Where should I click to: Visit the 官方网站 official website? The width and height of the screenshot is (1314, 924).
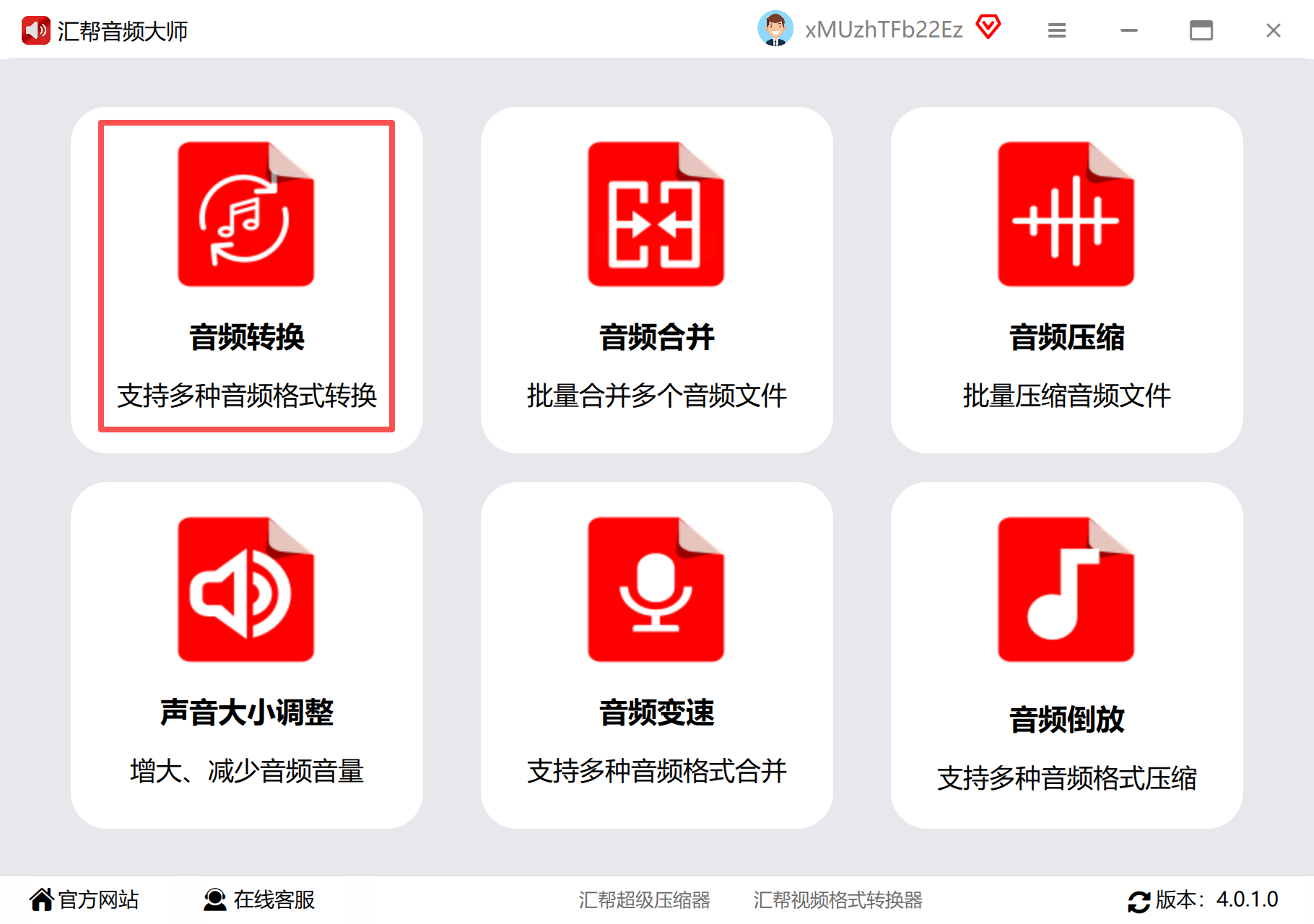[84, 899]
